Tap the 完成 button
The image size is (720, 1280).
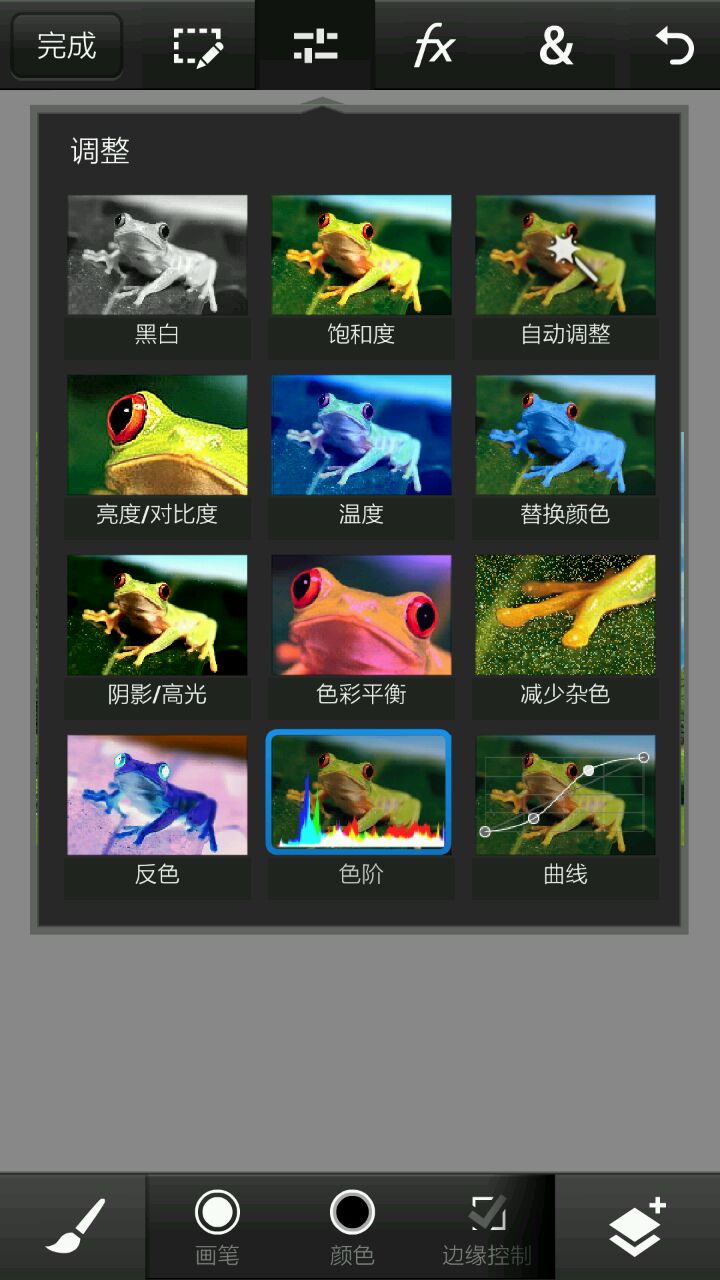tap(66, 46)
